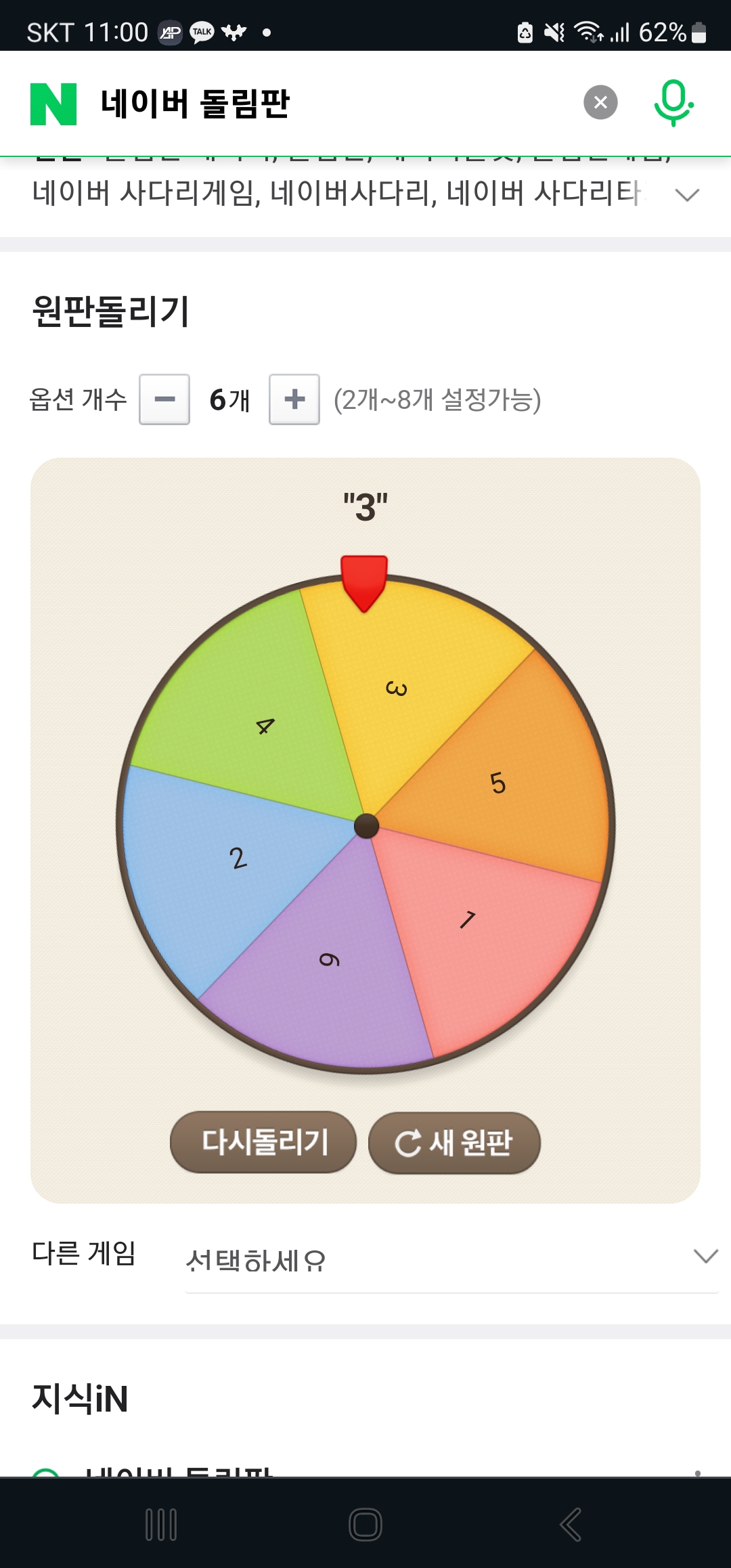Create a new wheel with 새 원판
Viewport: 731px width, 1568px height.
point(454,1143)
